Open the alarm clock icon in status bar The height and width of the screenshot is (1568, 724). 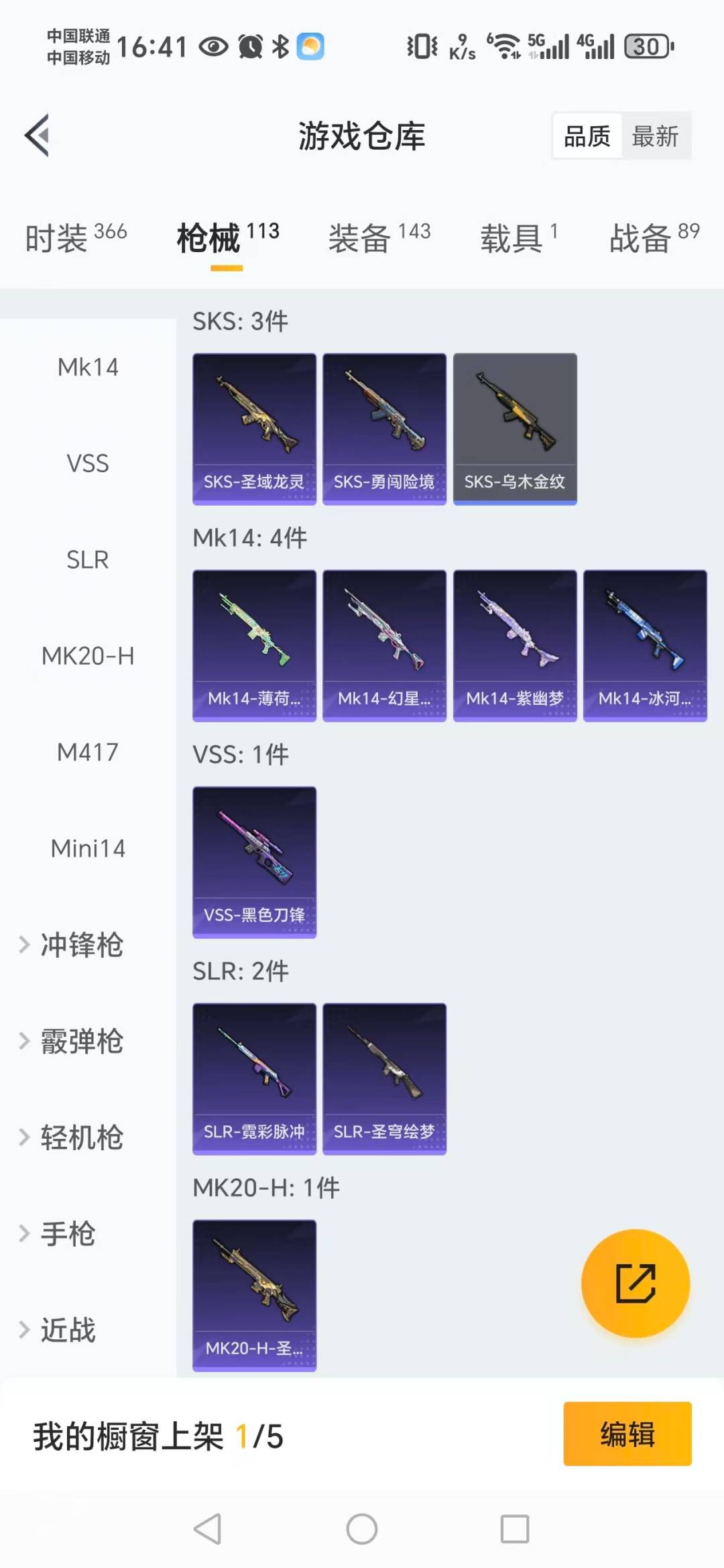click(x=249, y=46)
